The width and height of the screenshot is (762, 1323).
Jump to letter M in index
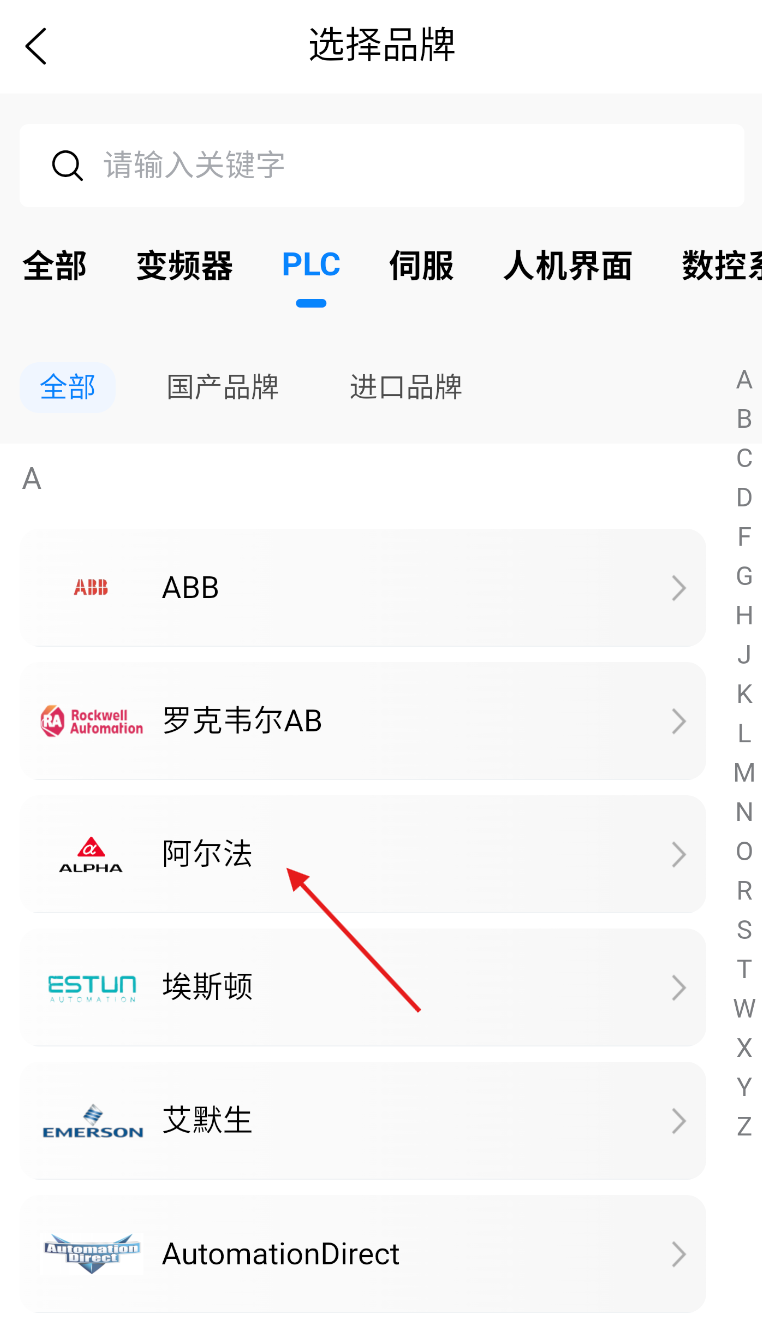point(744,773)
